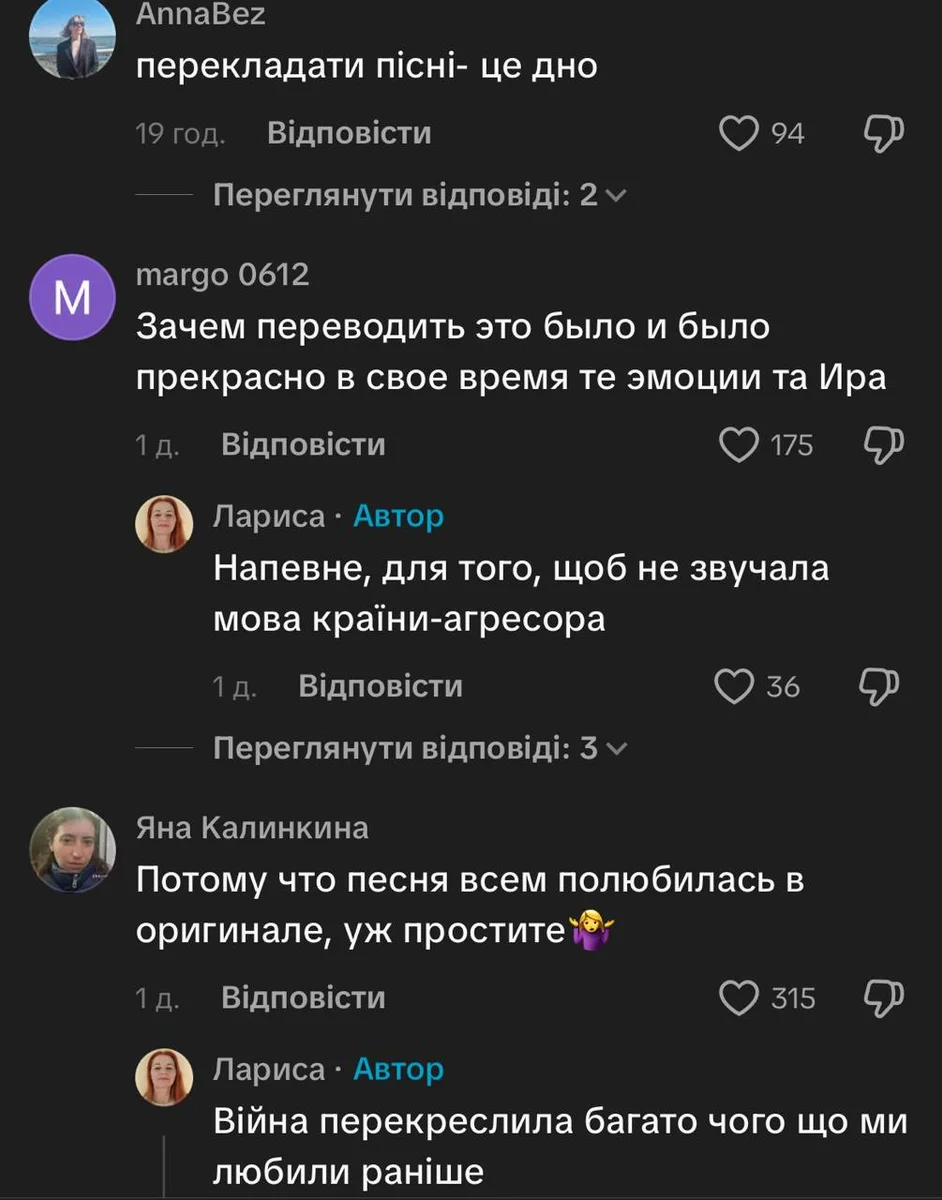View AnnaBez's profile photo

pyautogui.click(x=74, y=38)
